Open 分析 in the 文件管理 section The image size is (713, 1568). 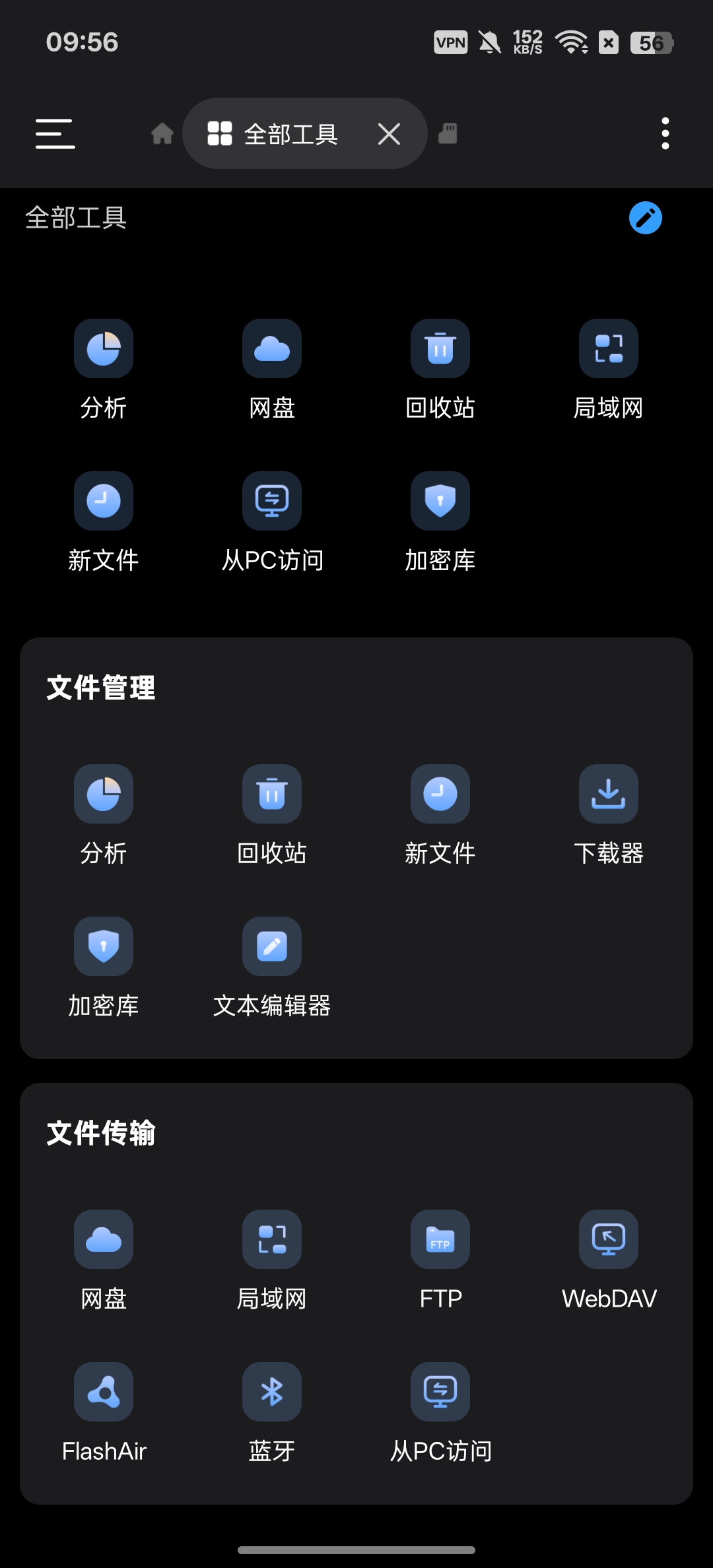[104, 816]
